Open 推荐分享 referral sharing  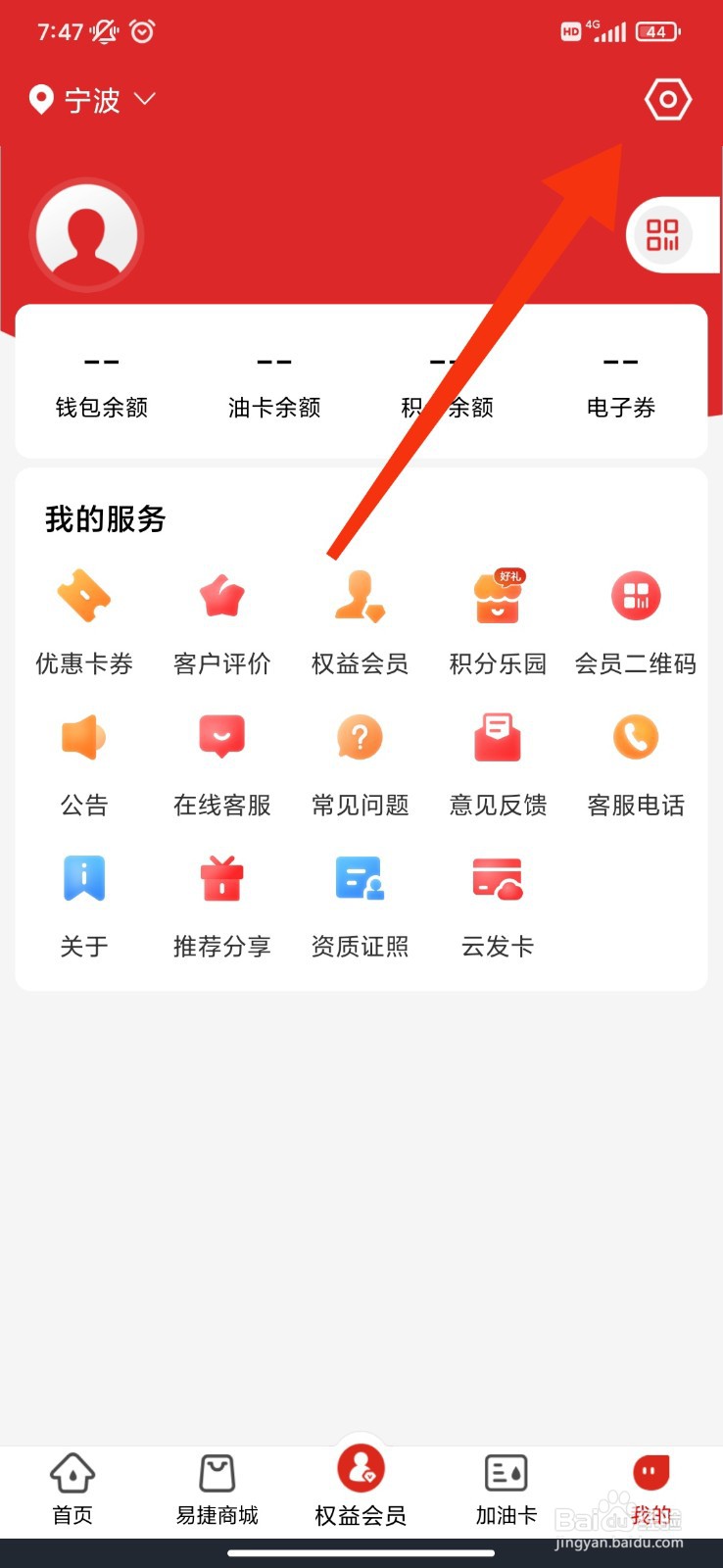220,902
